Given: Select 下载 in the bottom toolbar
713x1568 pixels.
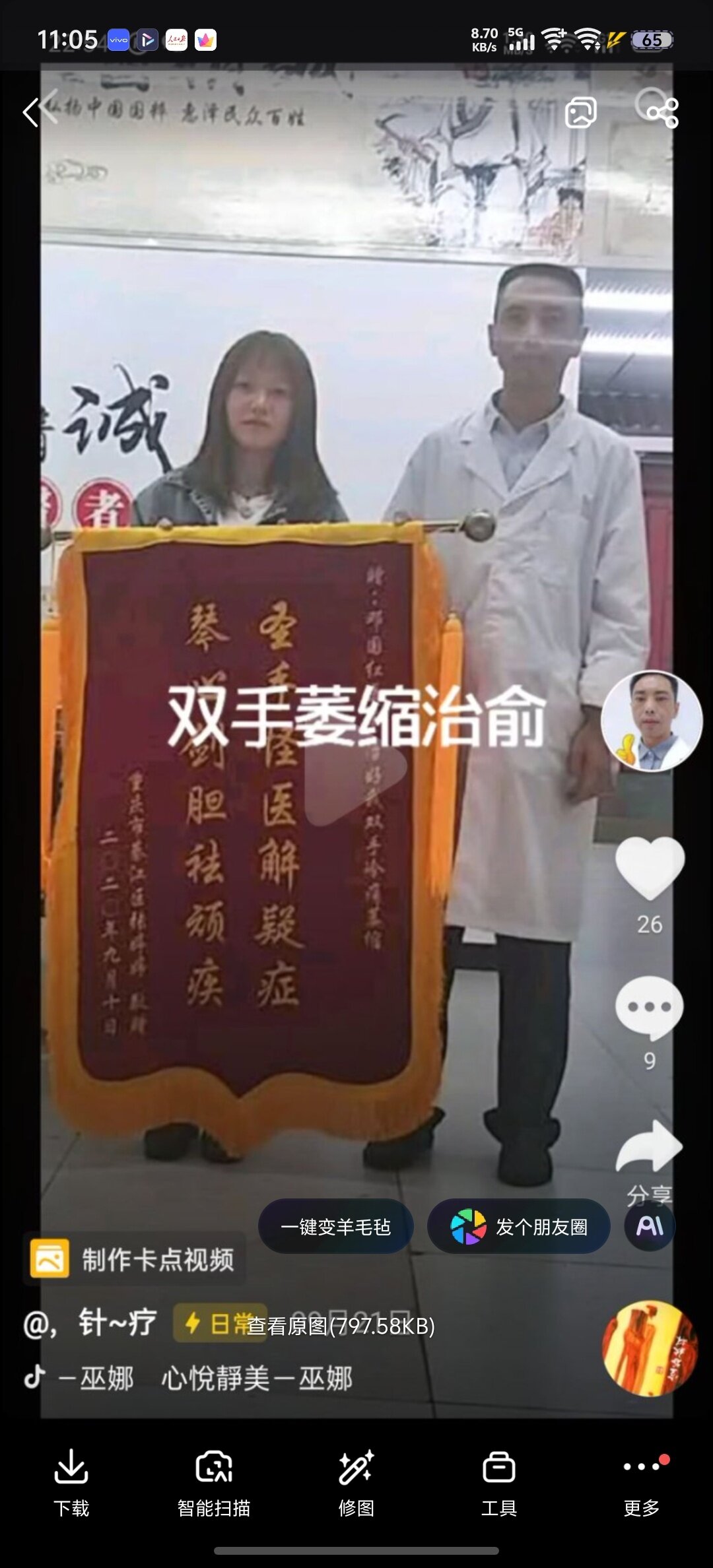Looking at the screenshot, I should click(71, 1482).
